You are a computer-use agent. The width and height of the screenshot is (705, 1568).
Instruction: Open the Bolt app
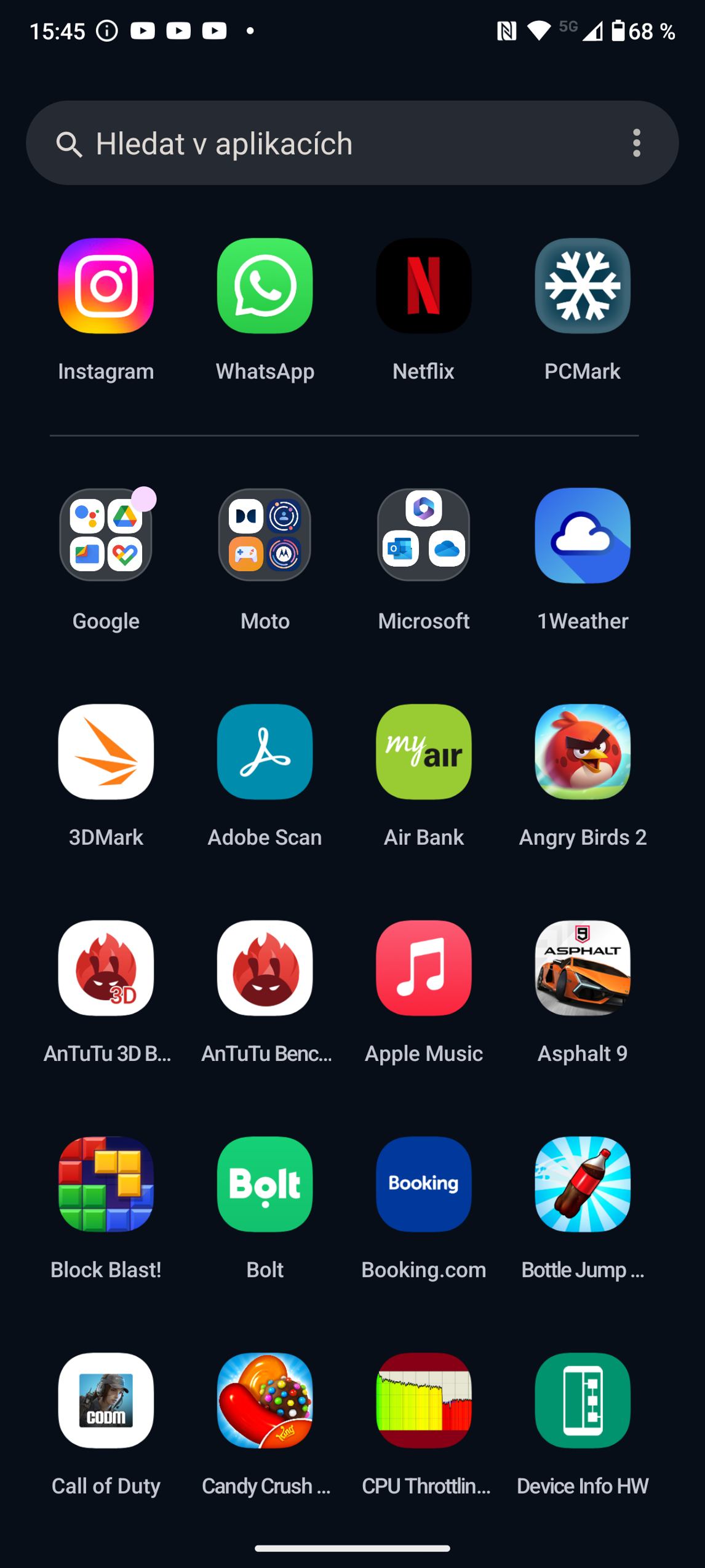(x=265, y=1184)
